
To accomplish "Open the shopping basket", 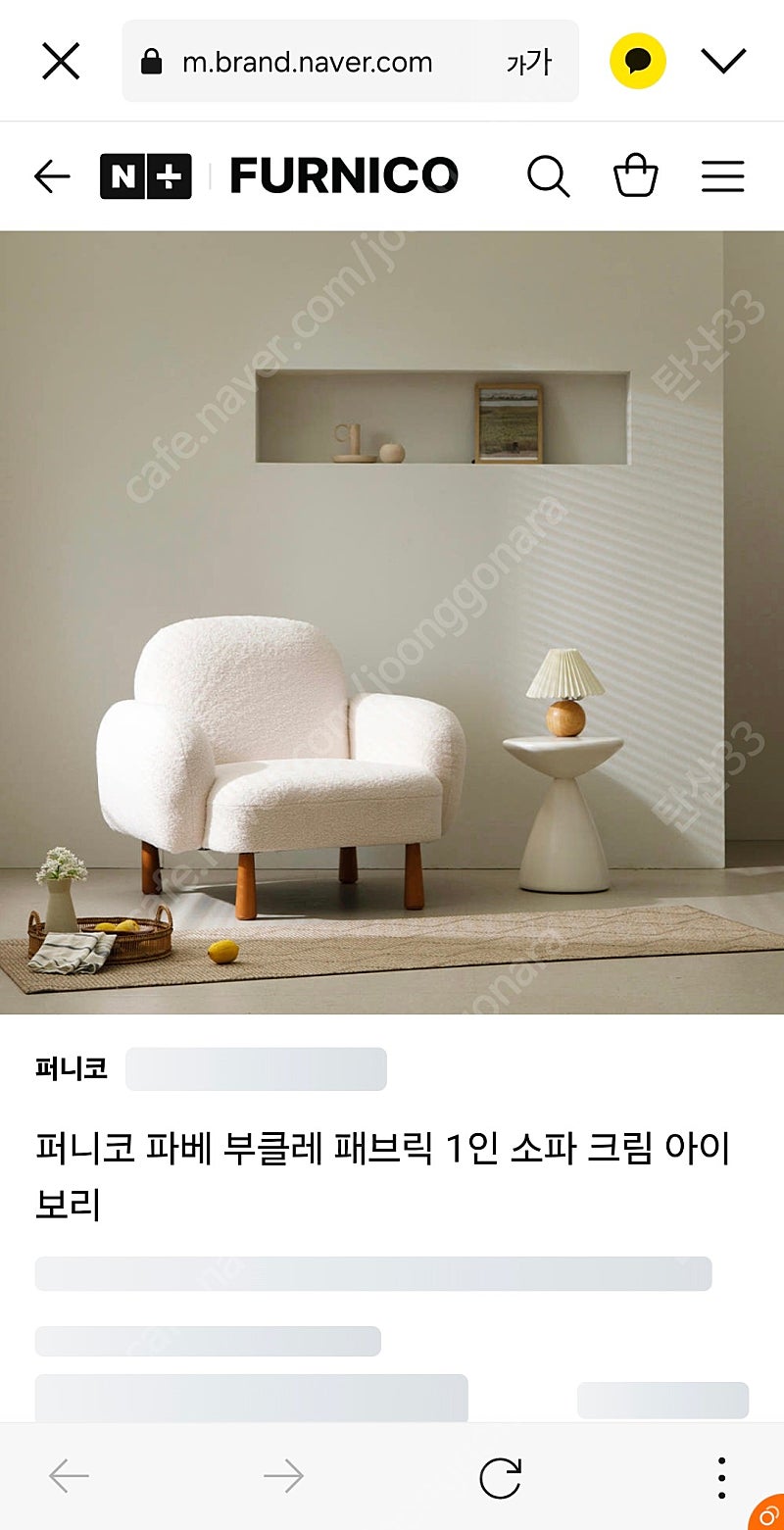I will coord(635,176).
